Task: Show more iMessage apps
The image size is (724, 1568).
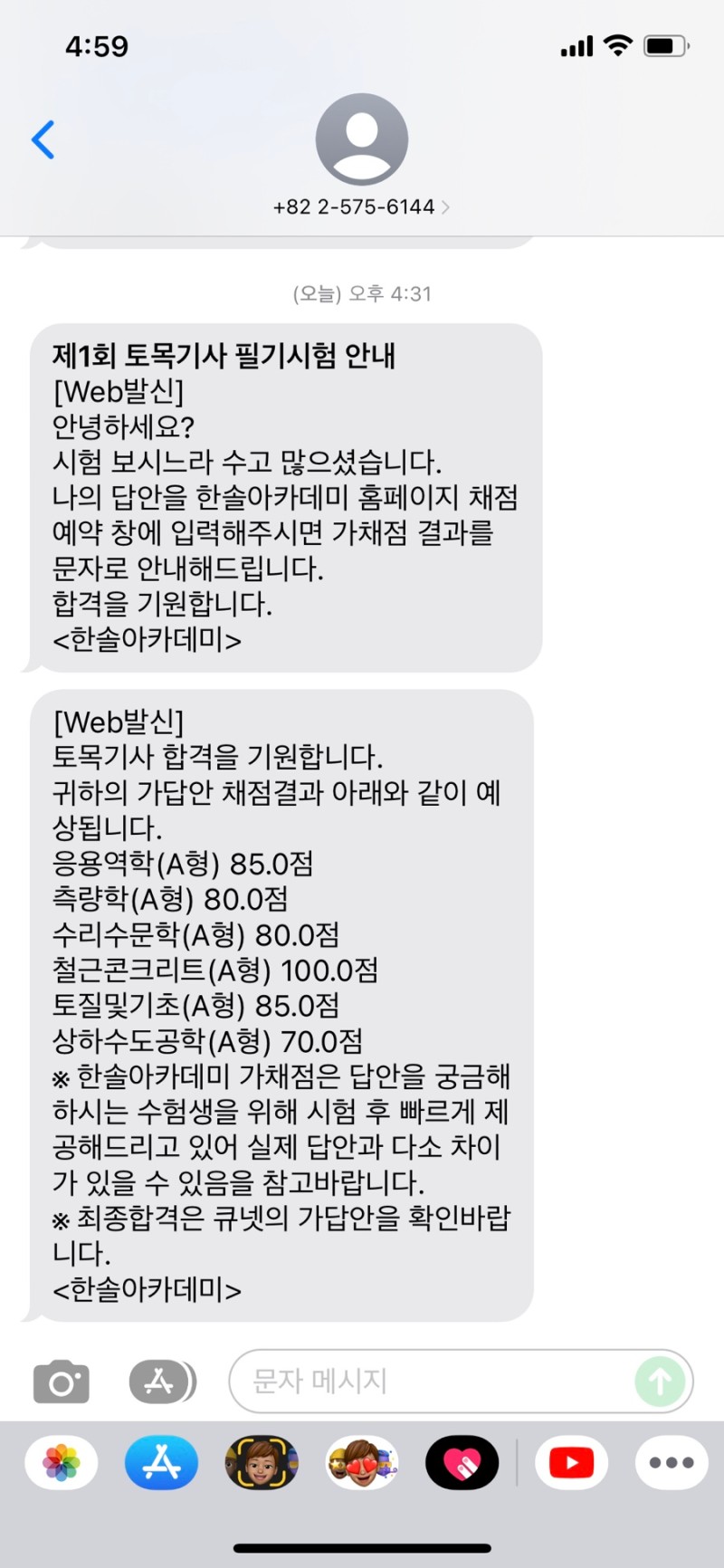Action: 672,1462
